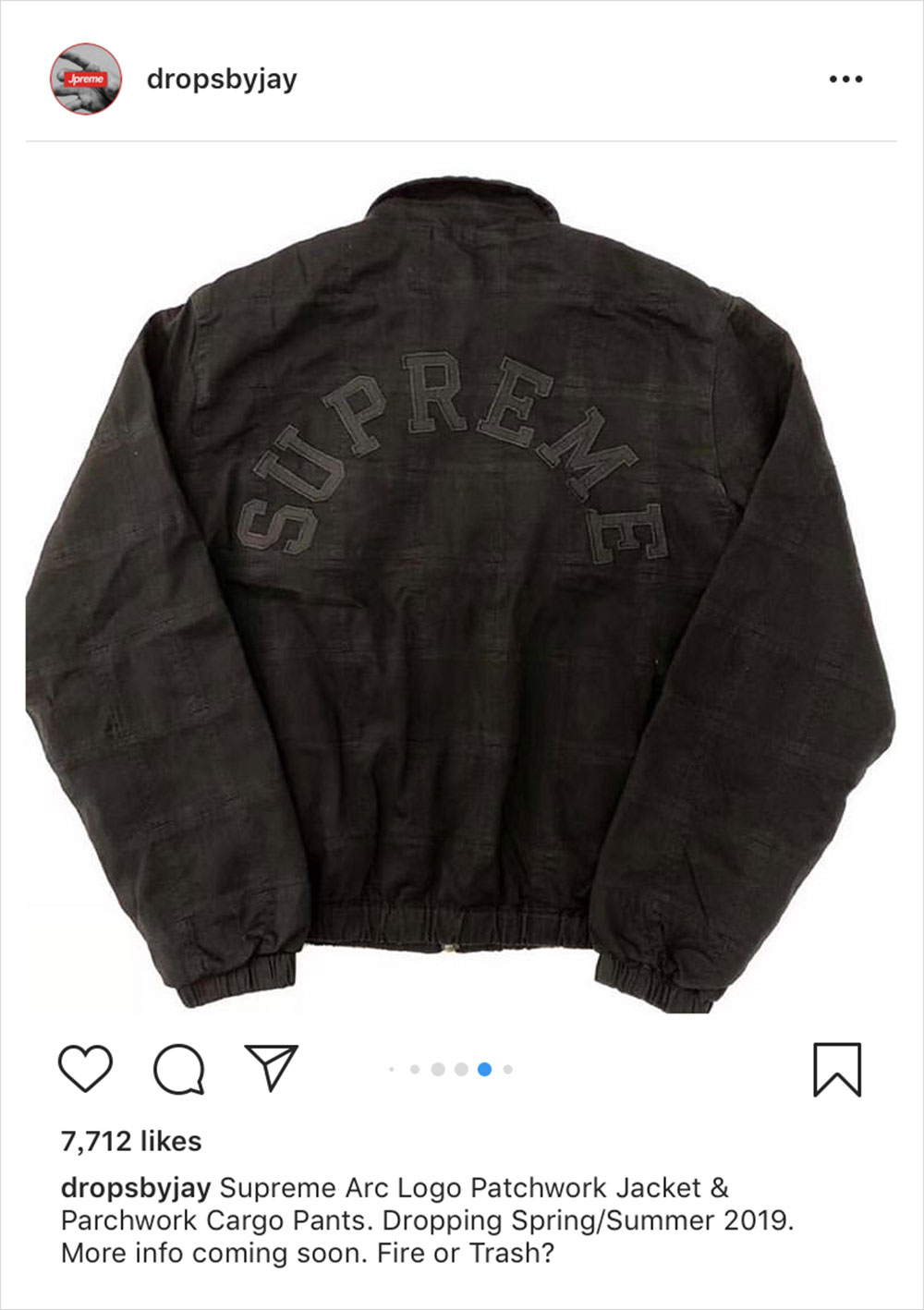Like the Supreme jacket post
This screenshot has width=924, height=1310.
[x=85, y=1069]
